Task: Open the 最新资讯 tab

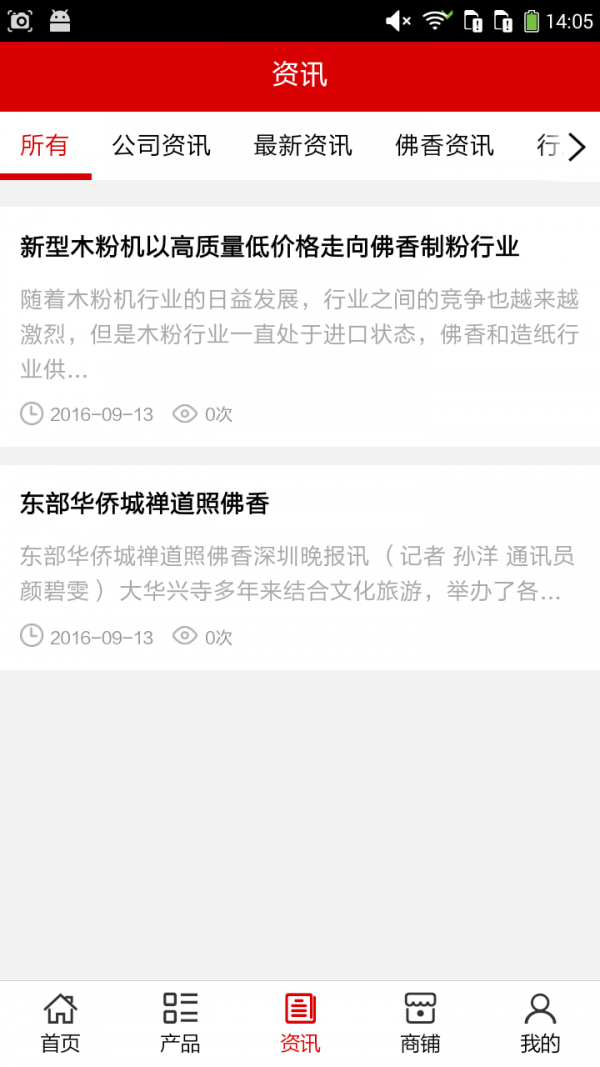Action: (x=302, y=146)
